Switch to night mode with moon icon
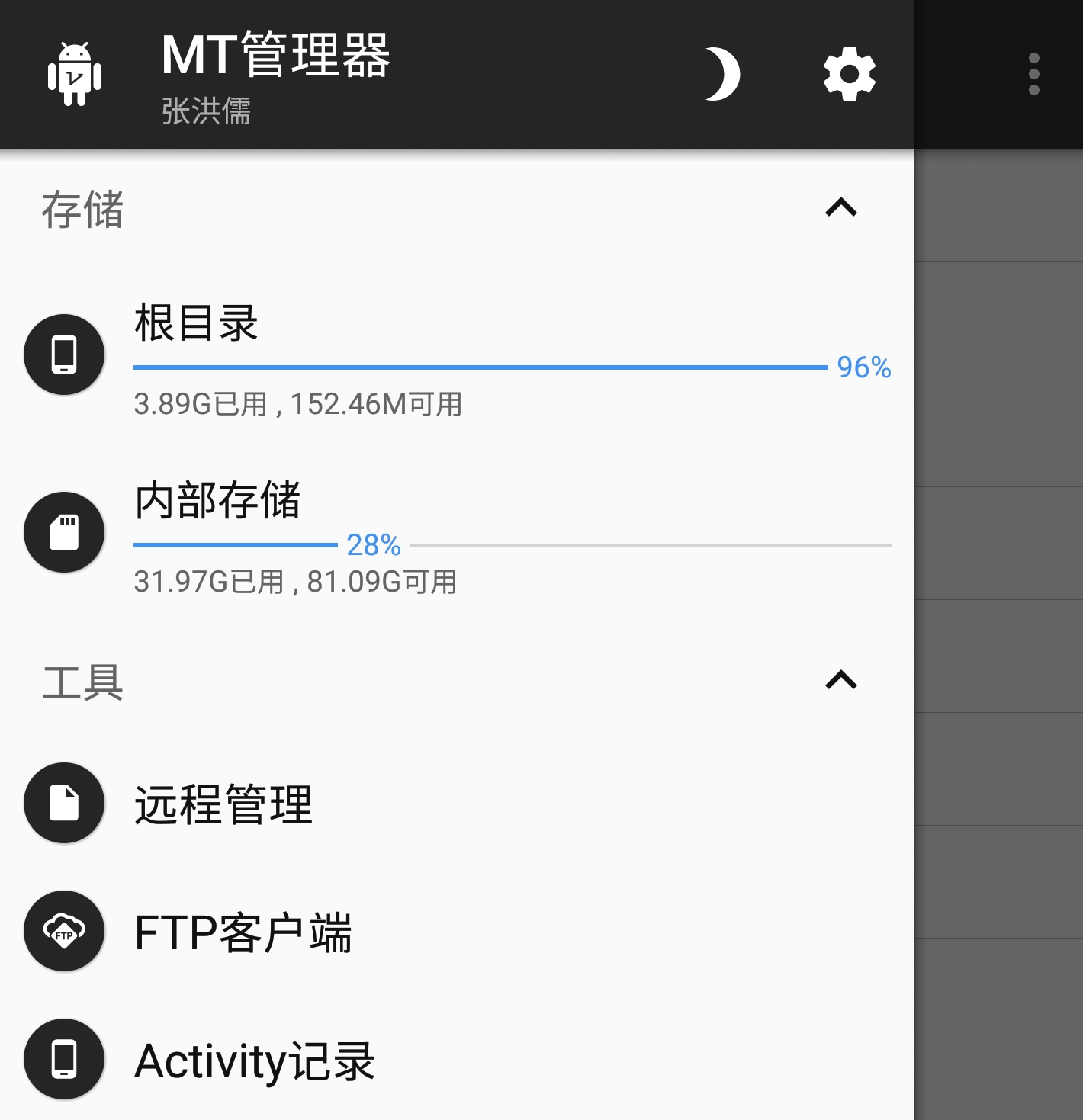This screenshot has width=1083, height=1120. pyautogui.click(x=721, y=74)
